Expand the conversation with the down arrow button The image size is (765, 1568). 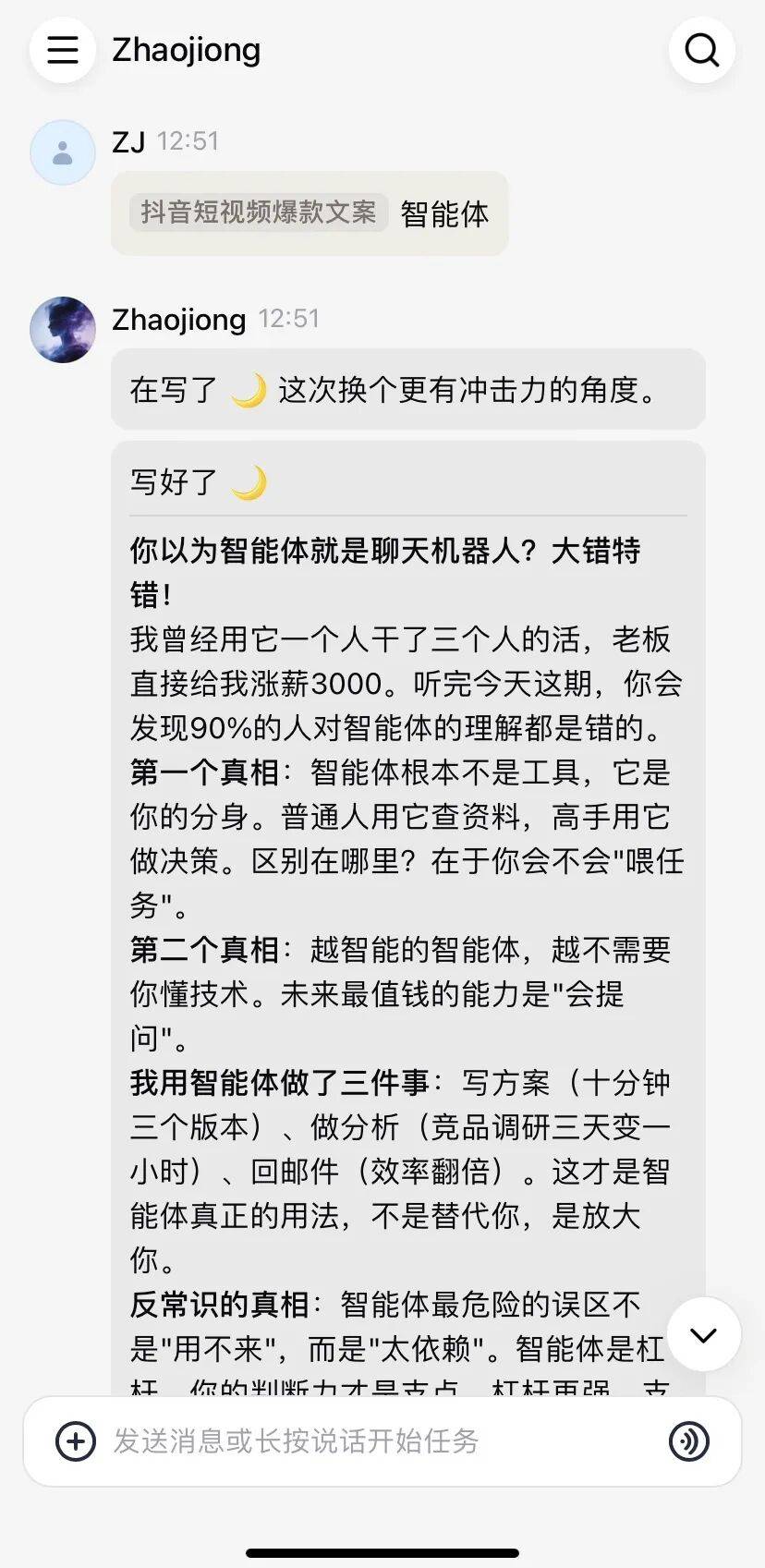tap(703, 1334)
